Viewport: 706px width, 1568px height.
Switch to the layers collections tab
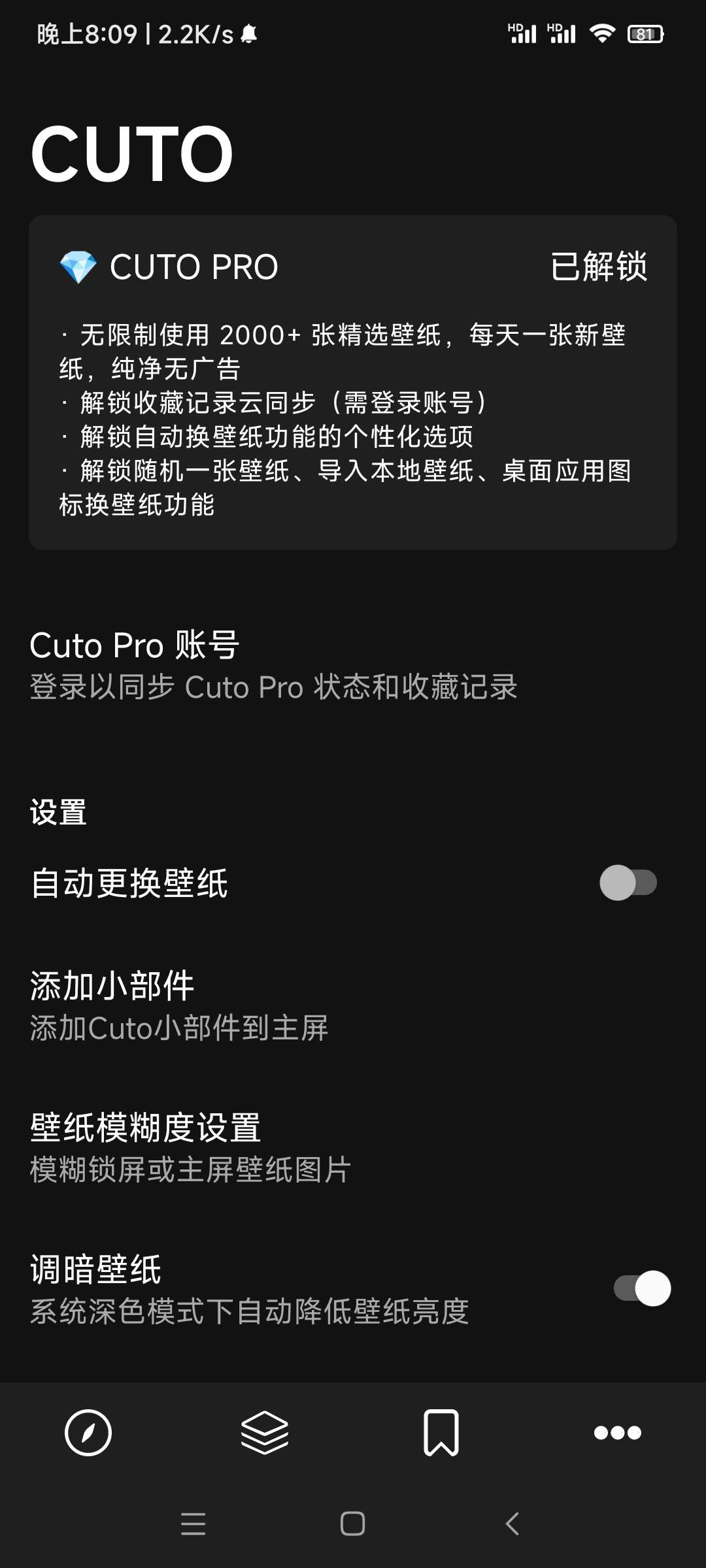tap(265, 1433)
